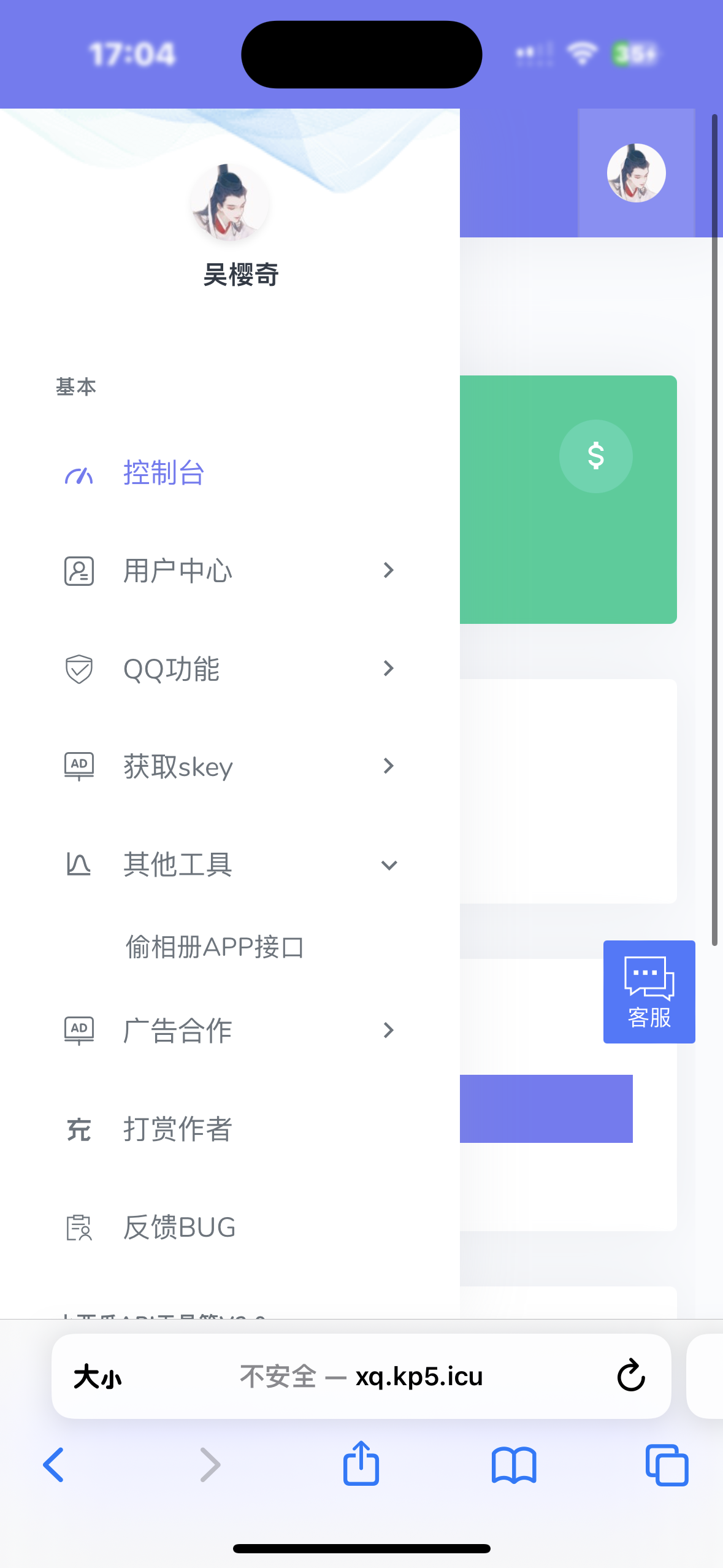Viewport: 723px width, 1568px height.
Task: Tap the Safari tabs overview icon
Action: 667,1465
